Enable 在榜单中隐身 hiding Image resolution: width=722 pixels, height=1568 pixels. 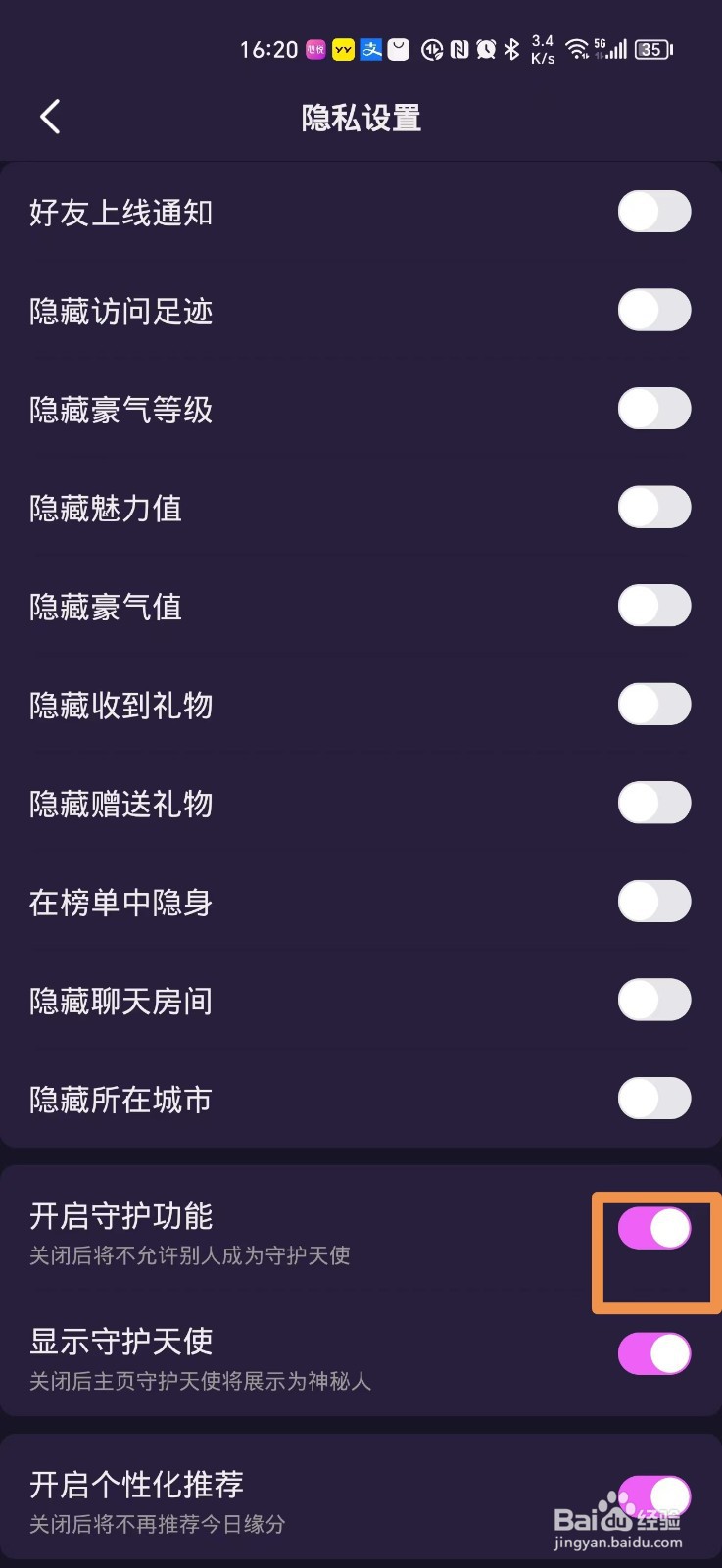(x=653, y=902)
